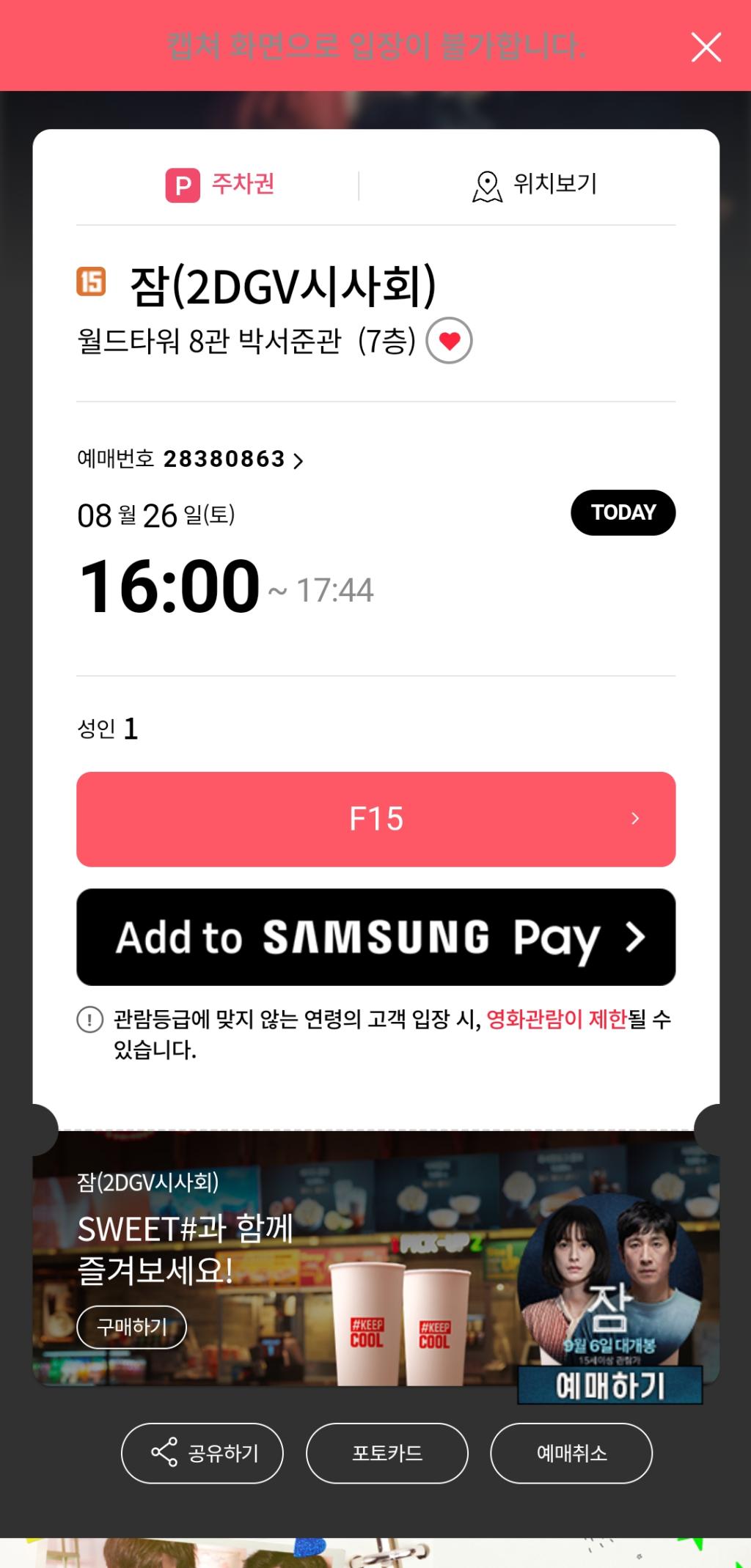
Task: Toggle the heart favorite for 월드타워 8관
Action: (449, 341)
